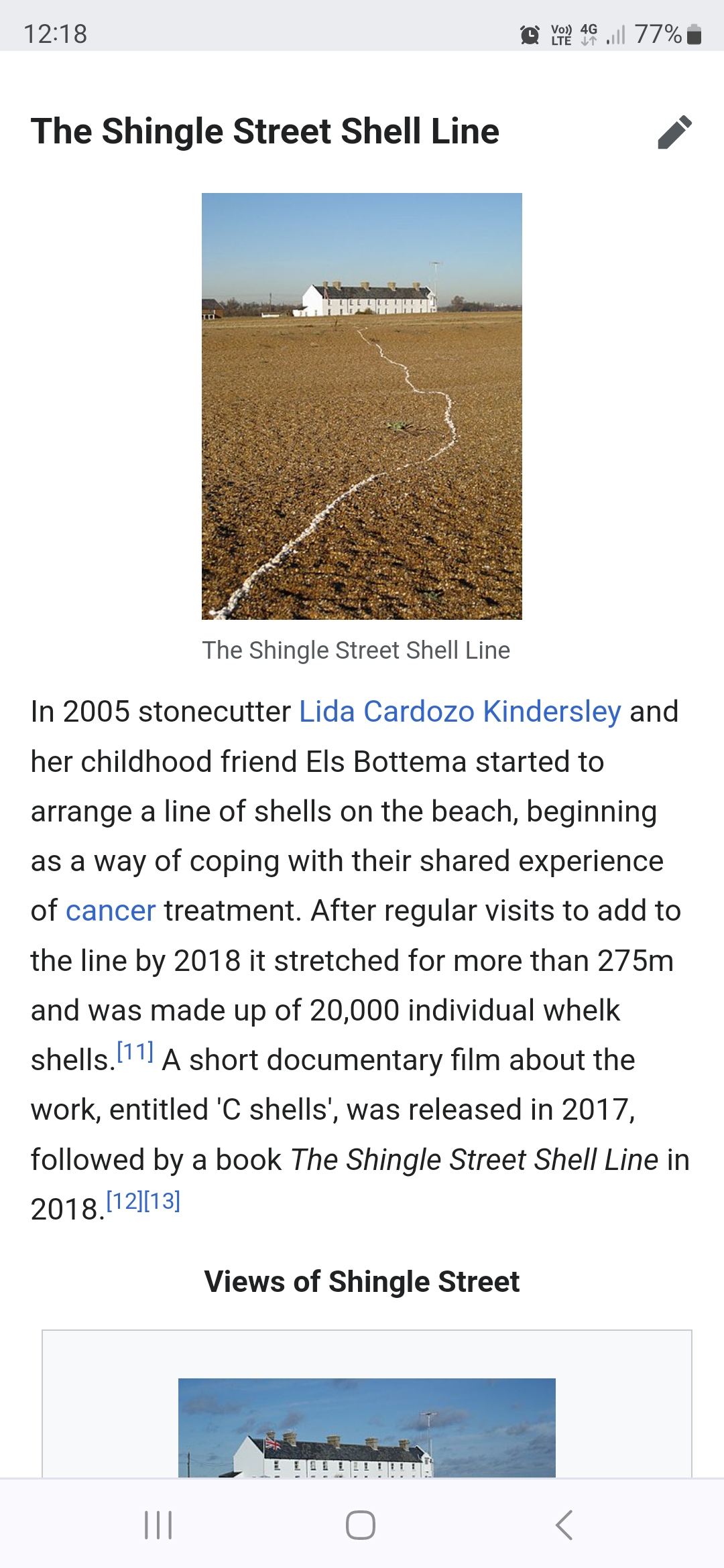Open recent apps from the navigation bar
Image resolution: width=724 pixels, height=1568 pixels.
[x=159, y=1525]
